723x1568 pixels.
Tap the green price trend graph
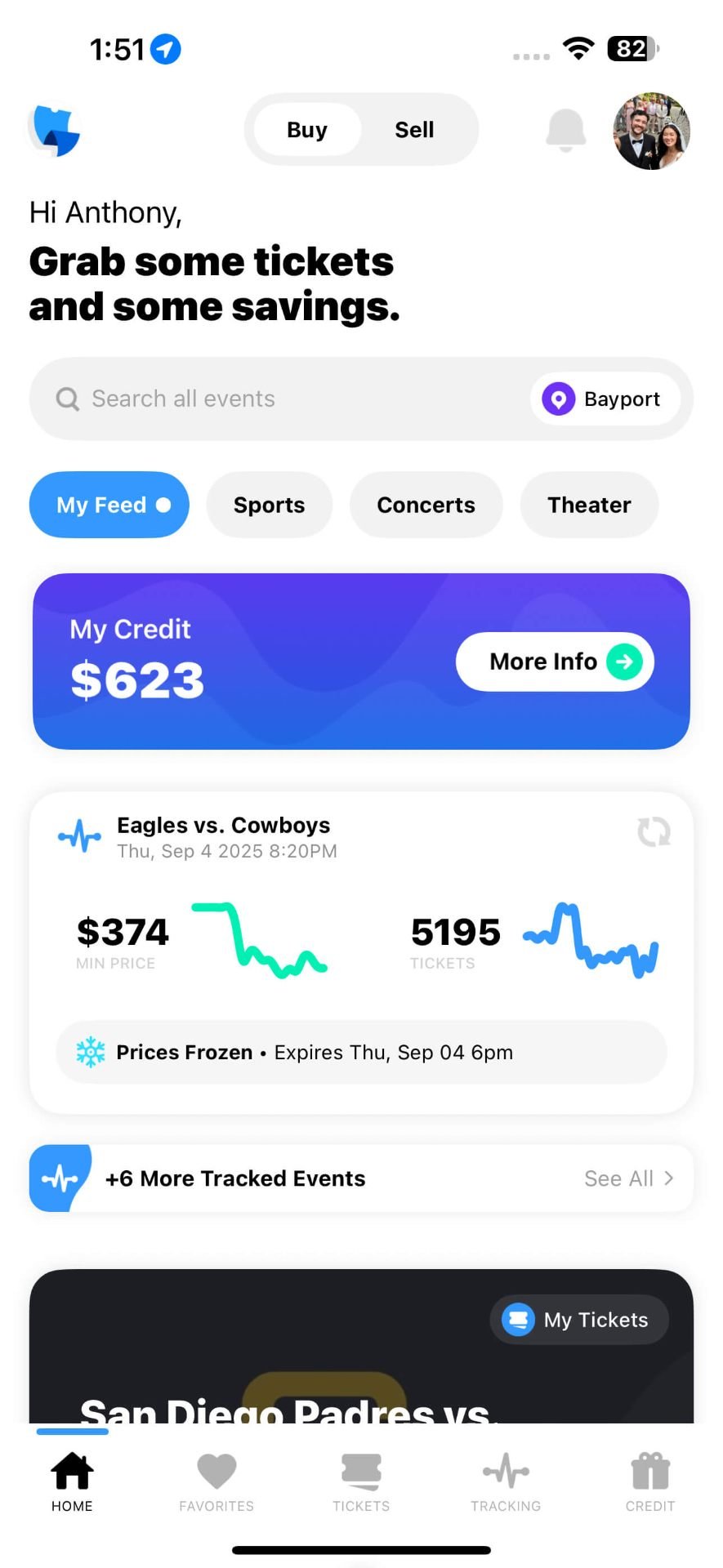(259, 939)
